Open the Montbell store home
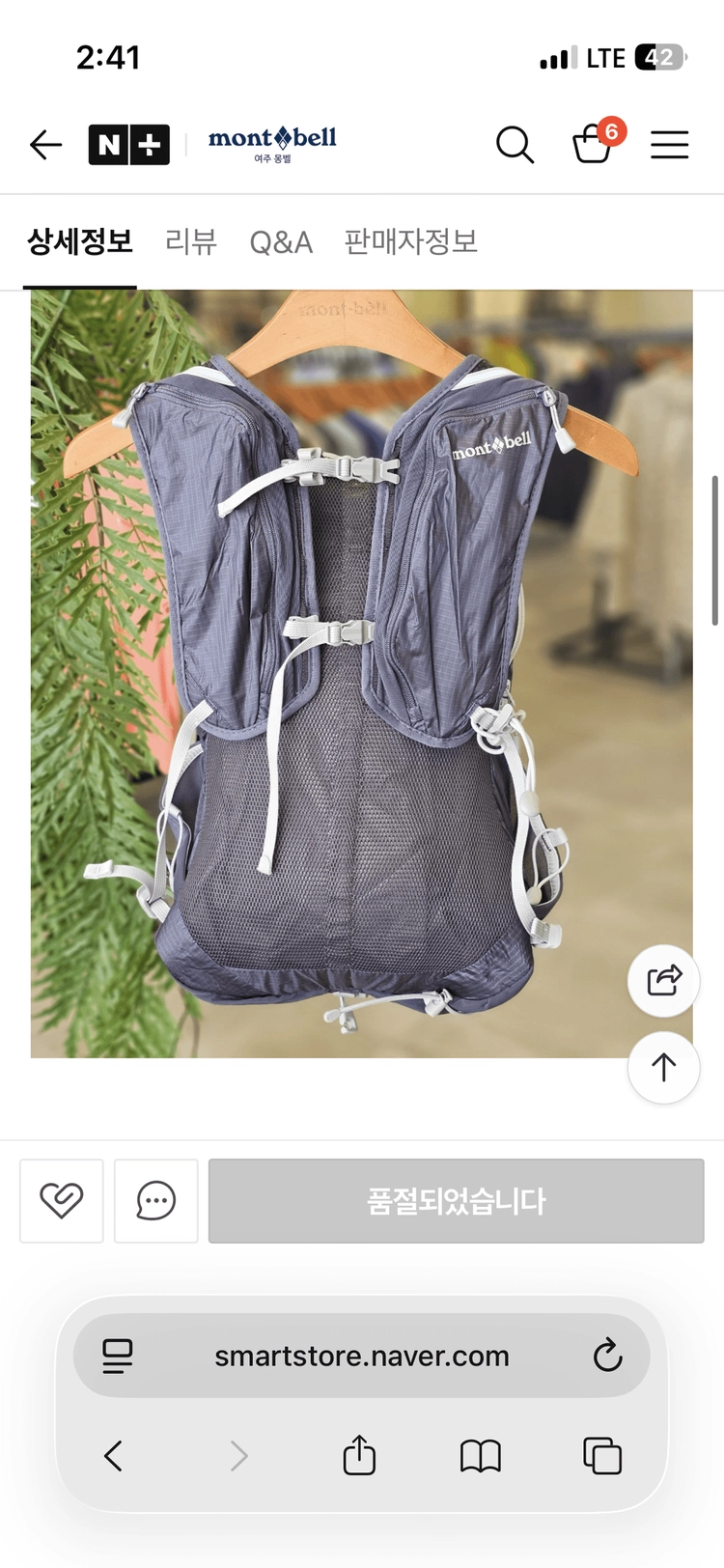Viewport: 724px width, 1568px height. pyautogui.click(x=272, y=145)
